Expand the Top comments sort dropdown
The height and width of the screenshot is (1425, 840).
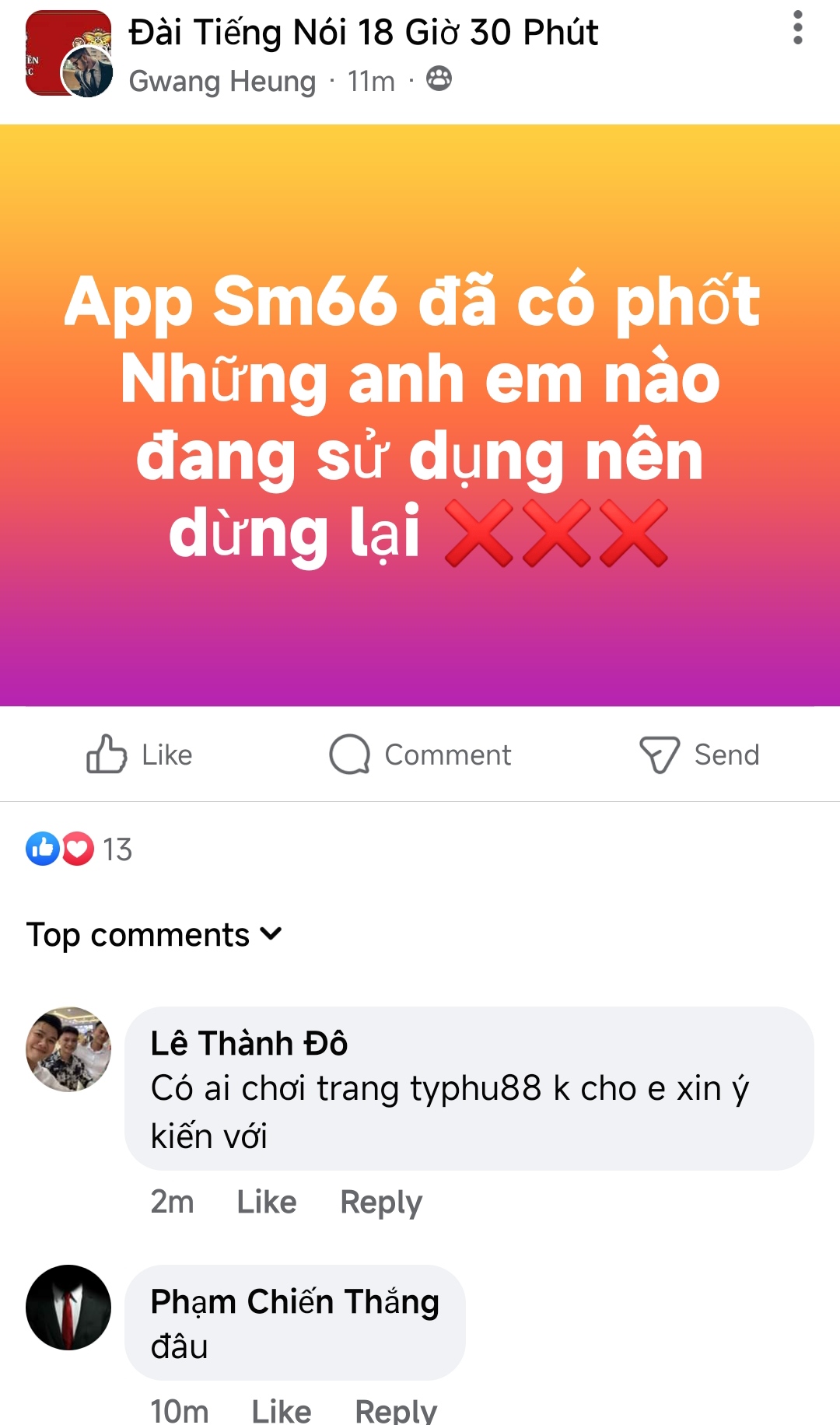pyautogui.click(x=154, y=934)
